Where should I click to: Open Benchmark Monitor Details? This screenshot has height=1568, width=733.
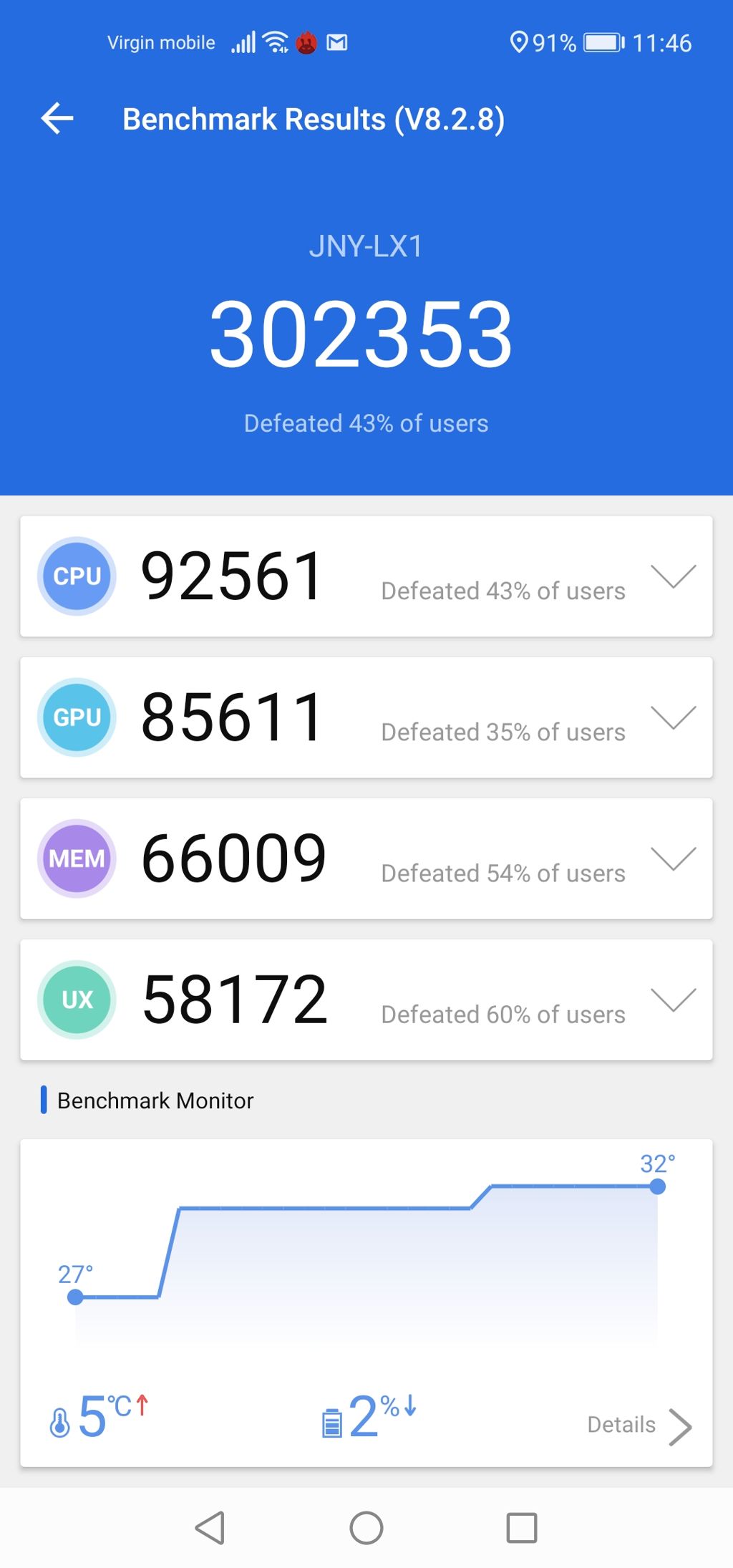[639, 1425]
